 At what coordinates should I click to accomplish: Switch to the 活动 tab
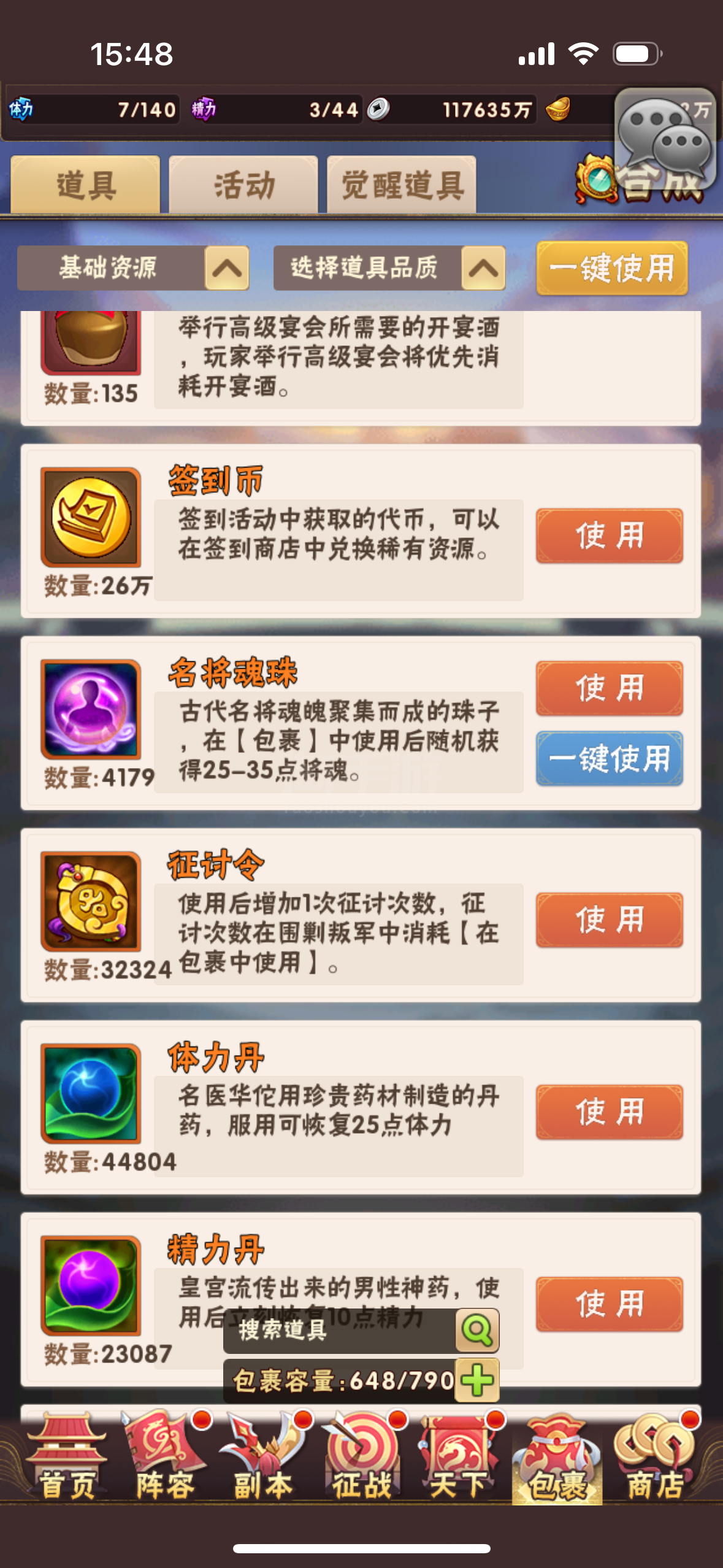pyautogui.click(x=243, y=185)
